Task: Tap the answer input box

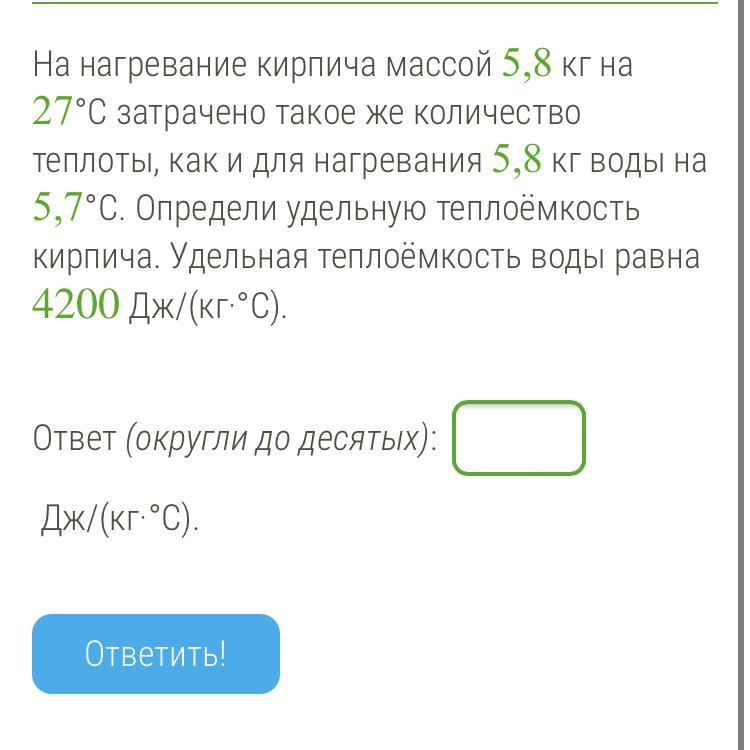Action: 518,438
